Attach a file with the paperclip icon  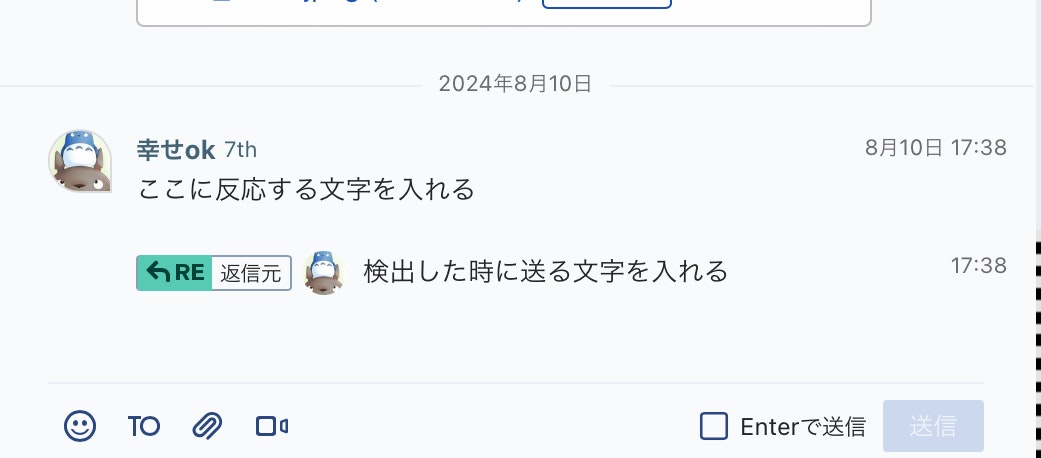pos(207,426)
